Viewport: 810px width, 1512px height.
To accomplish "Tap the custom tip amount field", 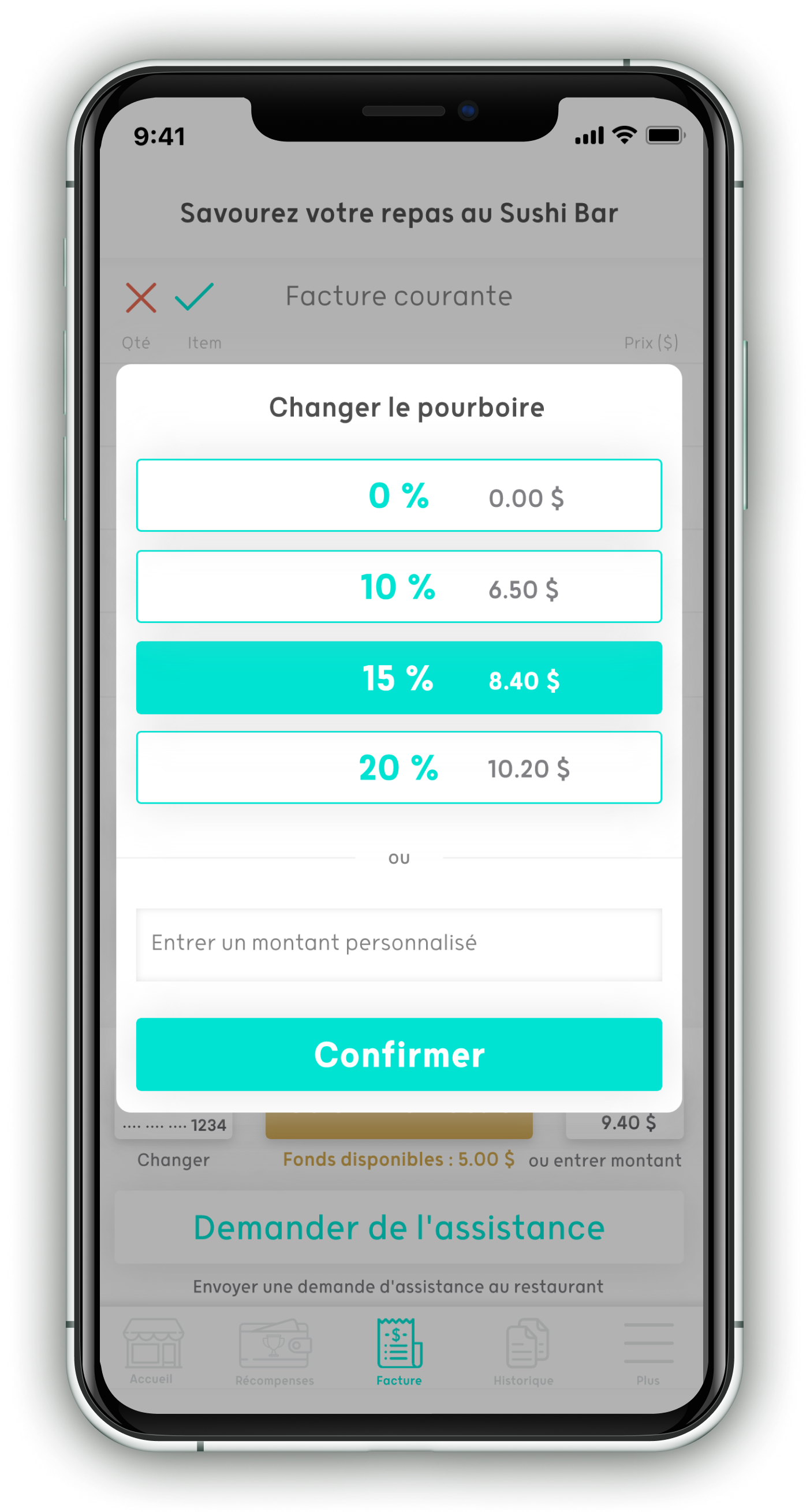I will [398, 944].
